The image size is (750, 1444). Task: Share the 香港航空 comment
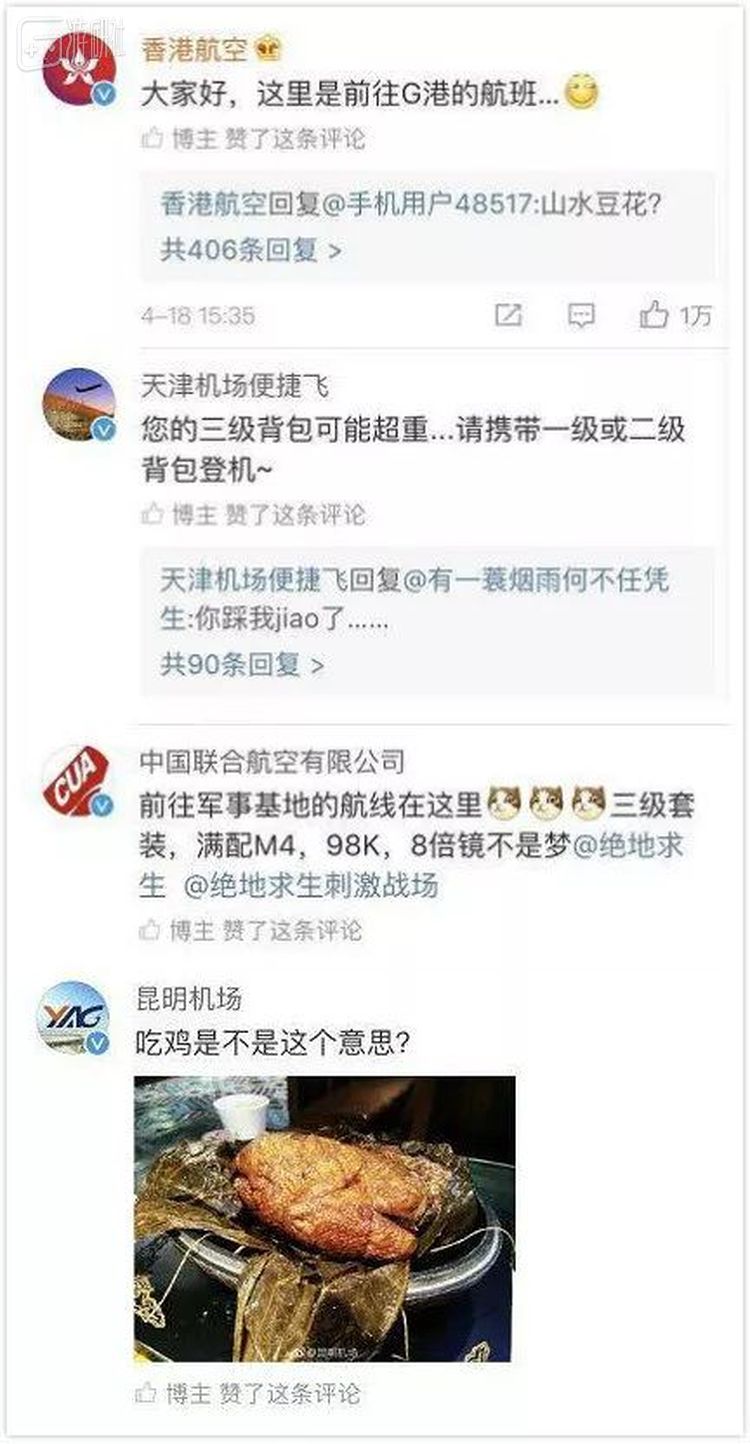point(508,316)
